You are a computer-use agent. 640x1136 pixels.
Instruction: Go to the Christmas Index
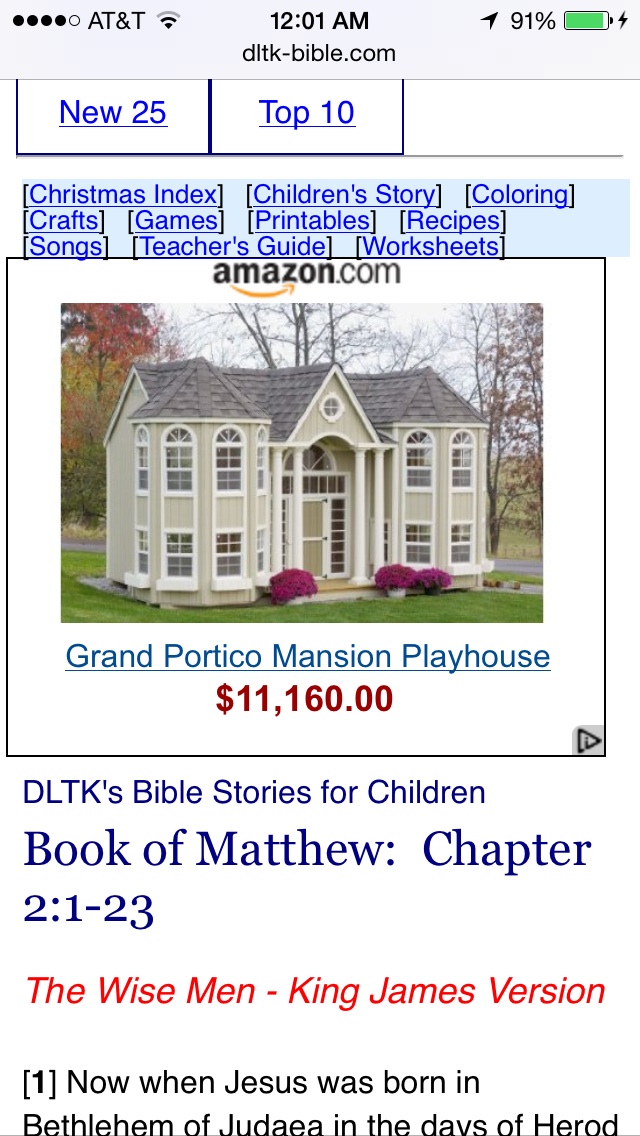coord(123,194)
